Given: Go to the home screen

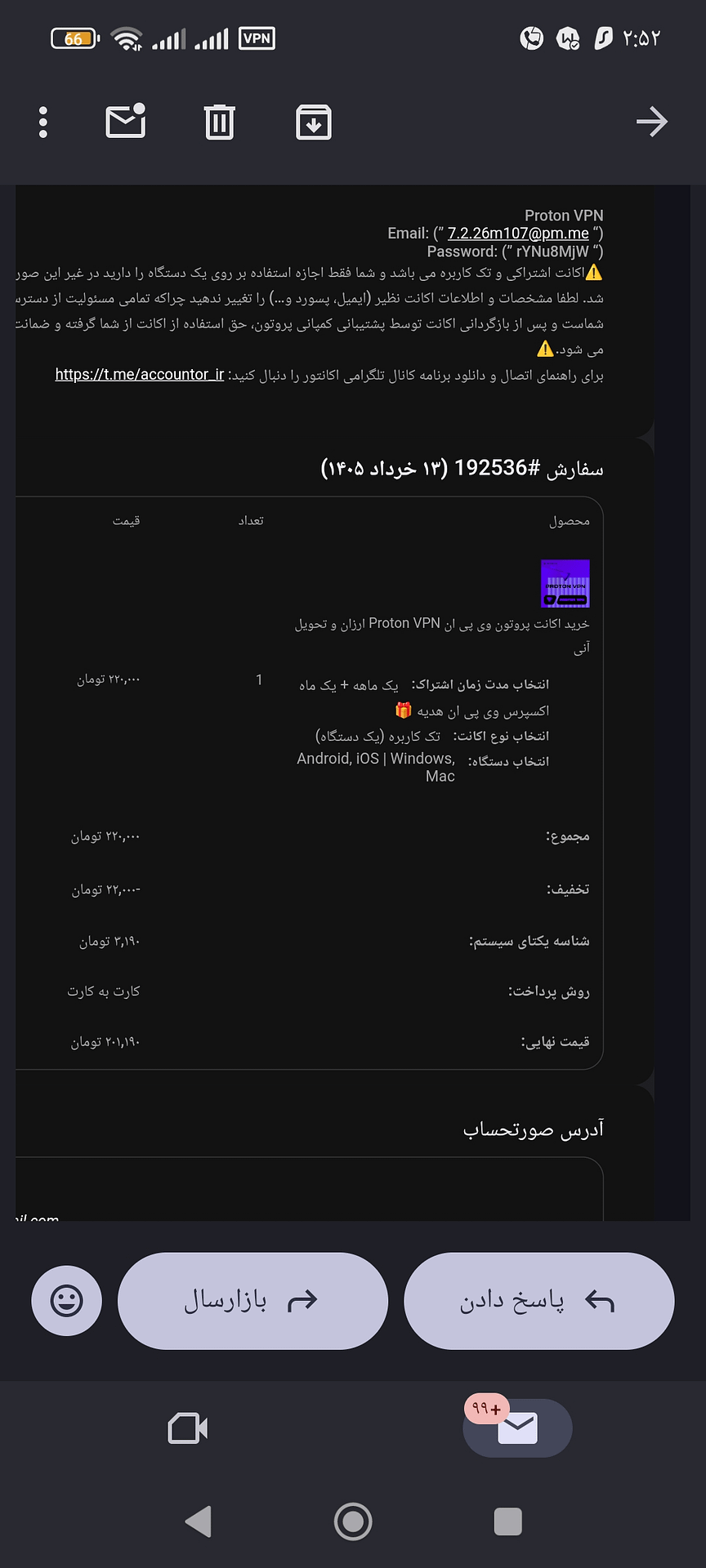Looking at the screenshot, I should 353,1521.
